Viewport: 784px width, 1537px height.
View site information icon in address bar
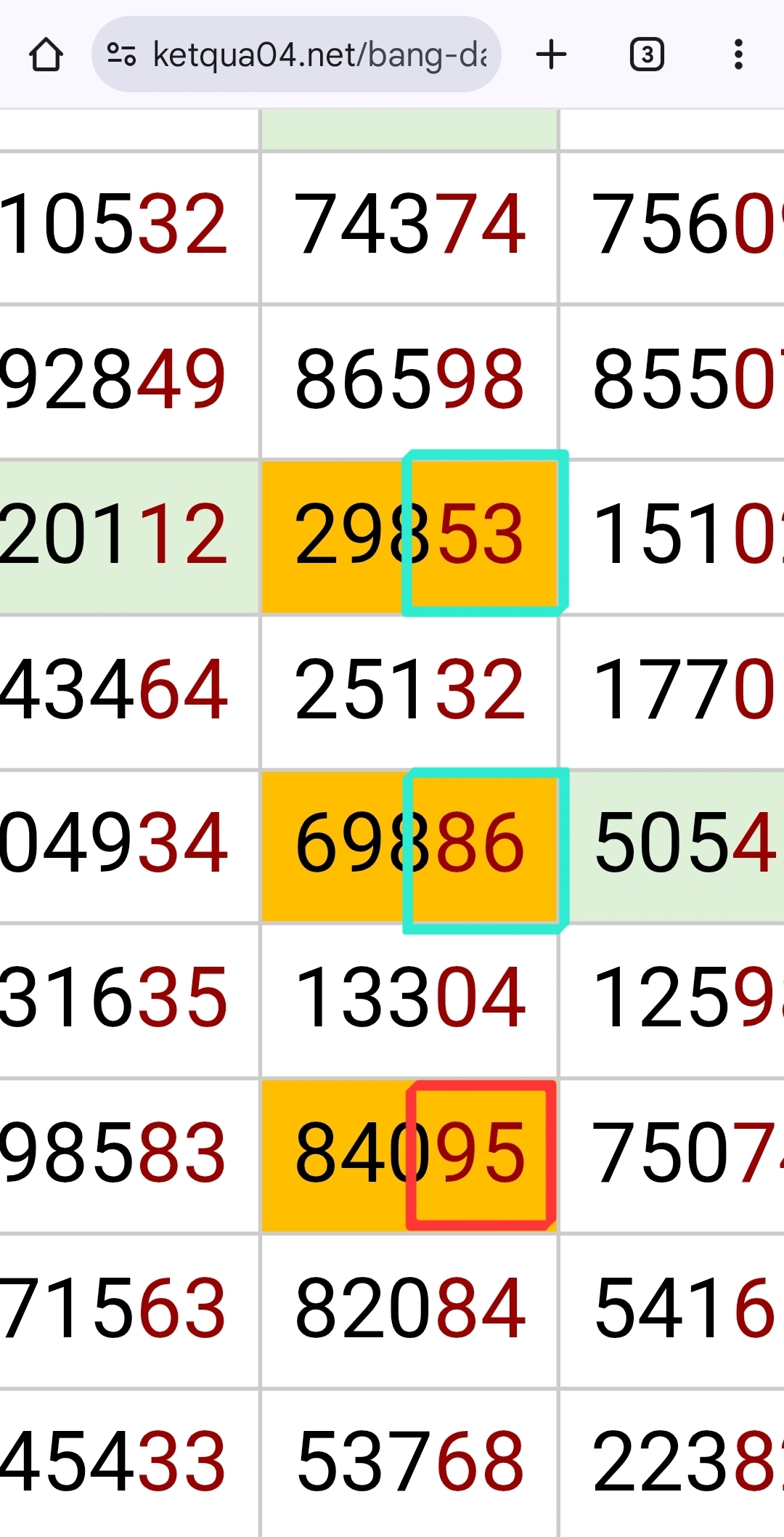pos(121,54)
